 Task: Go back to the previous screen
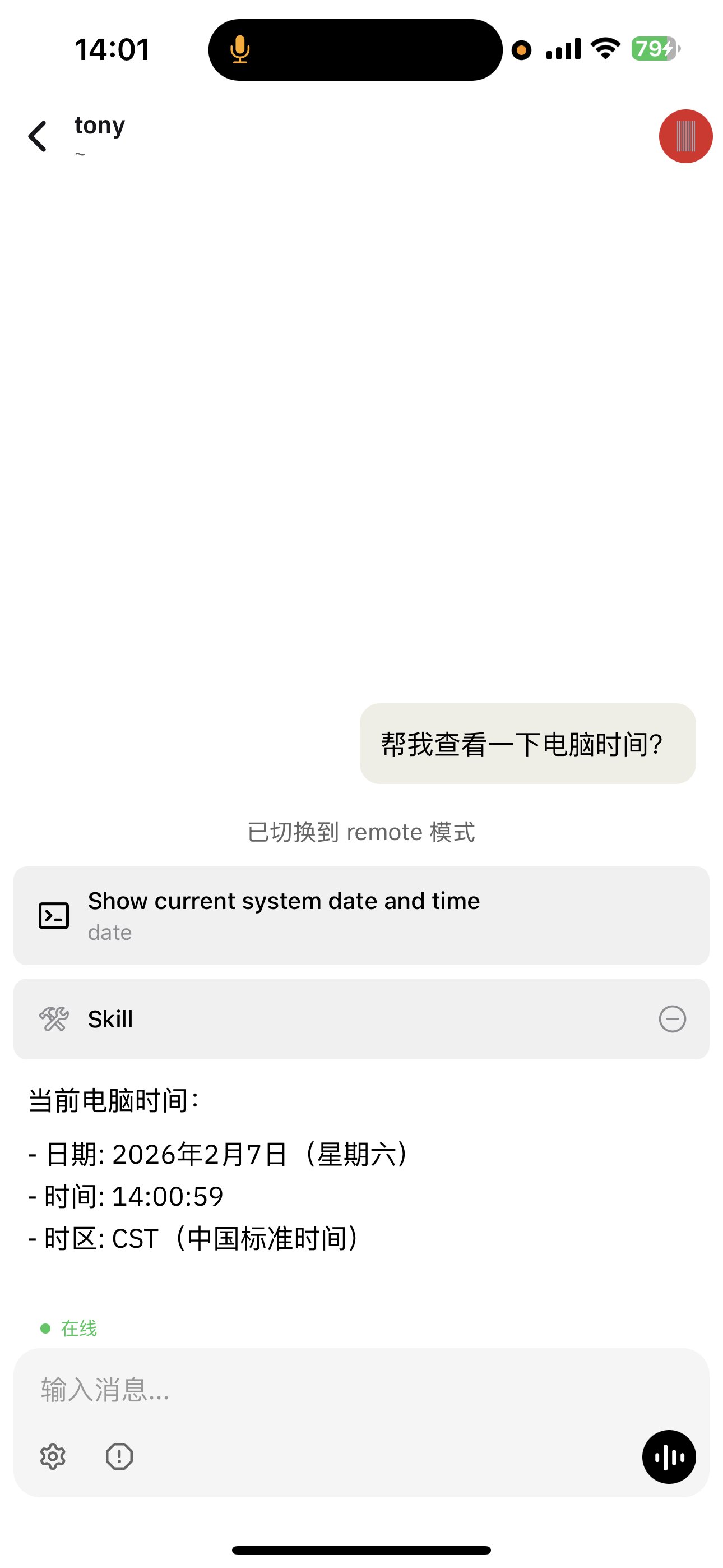[x=38, y=136]
